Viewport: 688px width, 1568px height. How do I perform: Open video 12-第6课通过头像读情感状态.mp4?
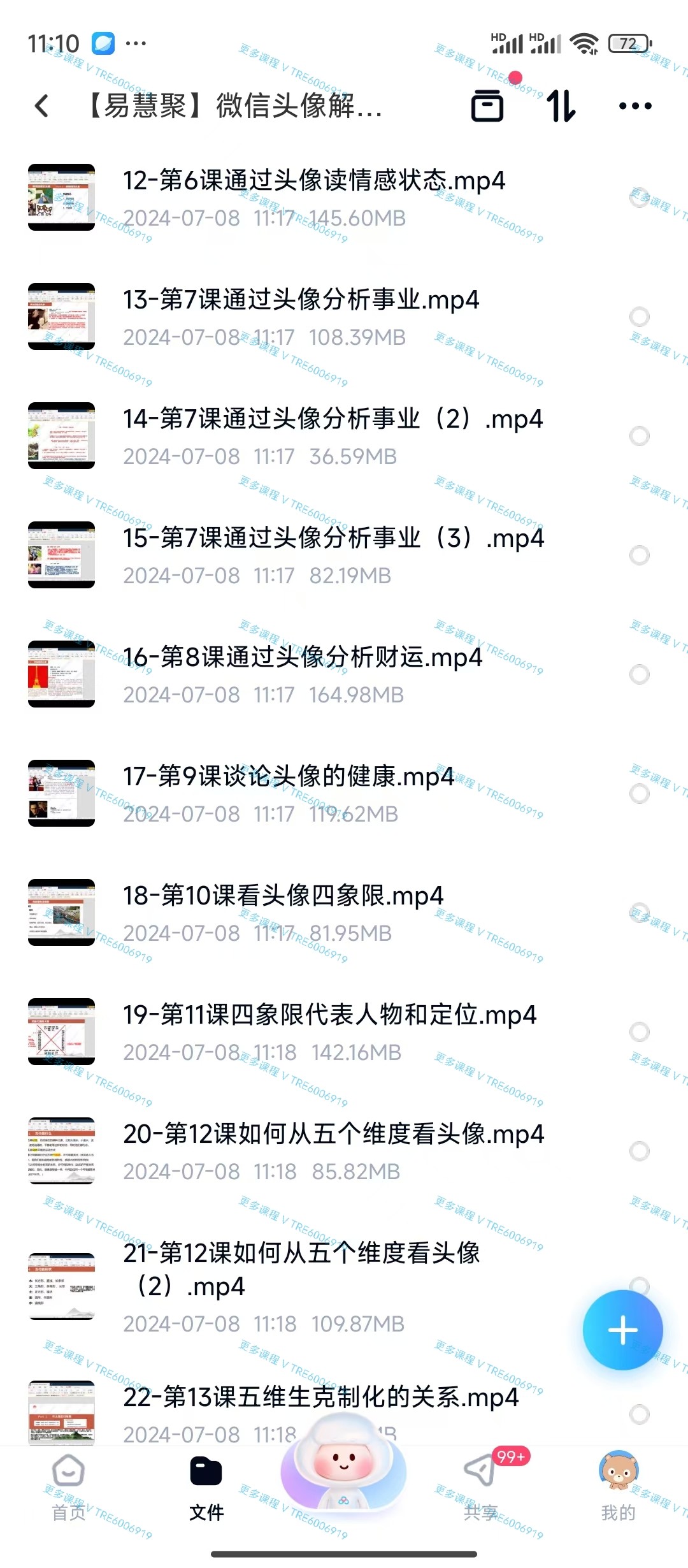(x=313, y=181)
